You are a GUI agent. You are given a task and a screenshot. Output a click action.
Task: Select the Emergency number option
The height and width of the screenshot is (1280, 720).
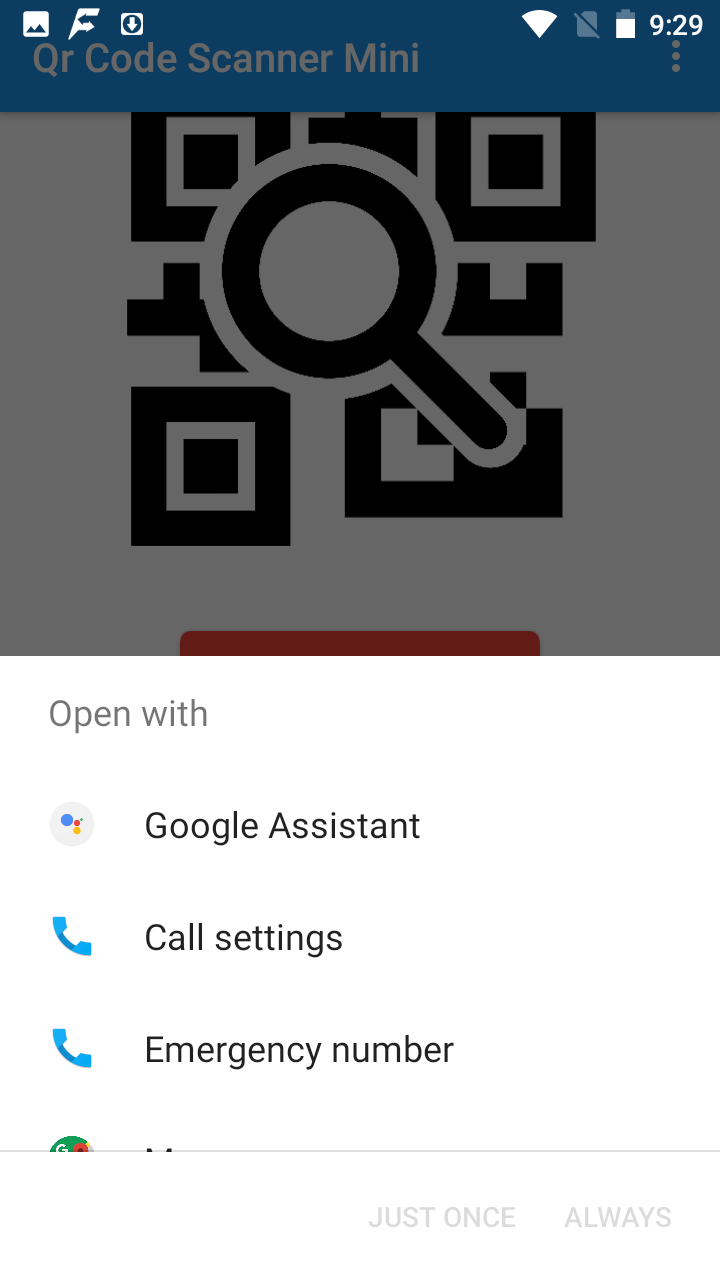(298, 1049)
